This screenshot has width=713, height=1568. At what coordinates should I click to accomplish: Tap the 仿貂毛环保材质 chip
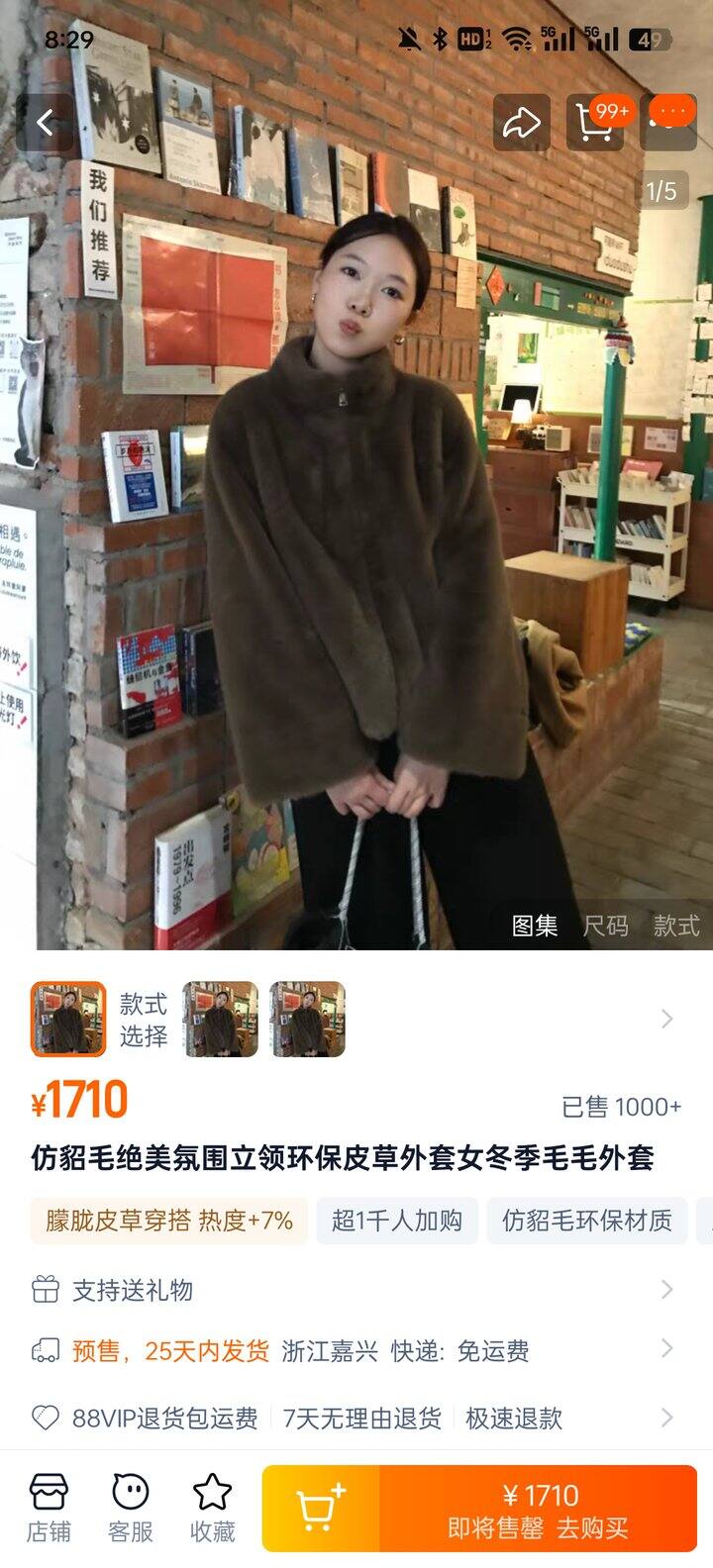click(x=587, y=1221)
